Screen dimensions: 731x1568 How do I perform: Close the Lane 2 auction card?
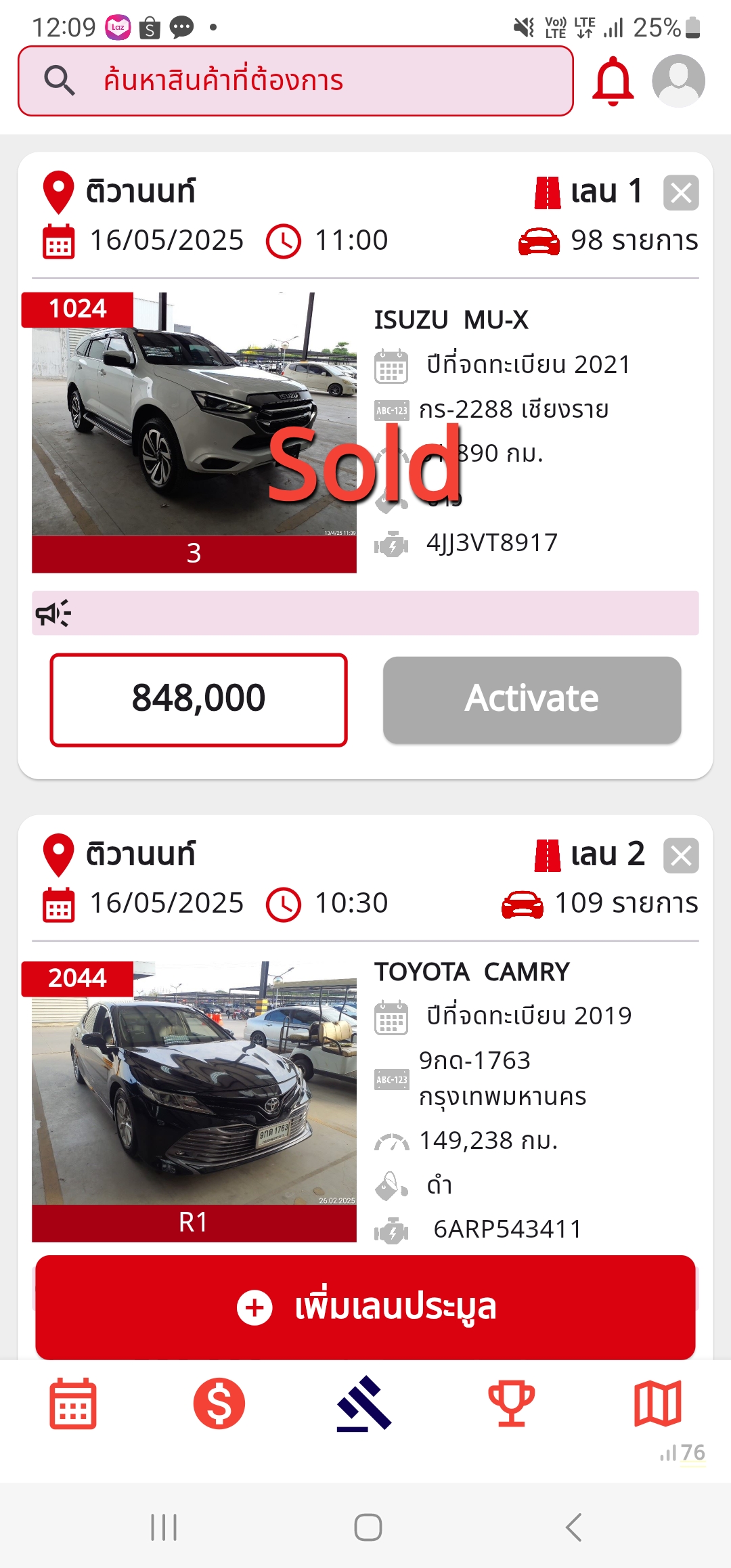(681, 856)
